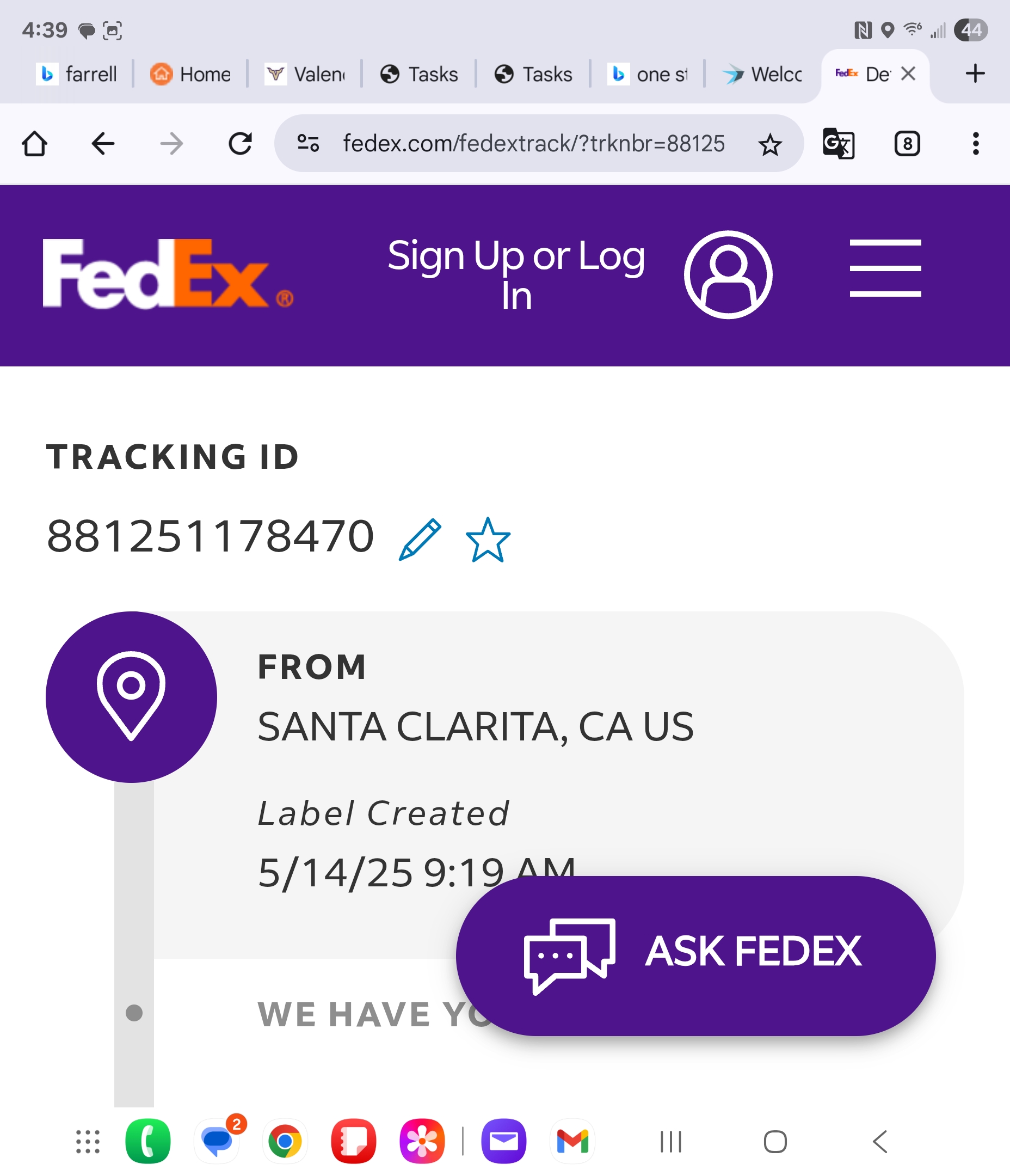Reload the FedEx tracking page
1010x1176 pixels.
coord(240,144)
